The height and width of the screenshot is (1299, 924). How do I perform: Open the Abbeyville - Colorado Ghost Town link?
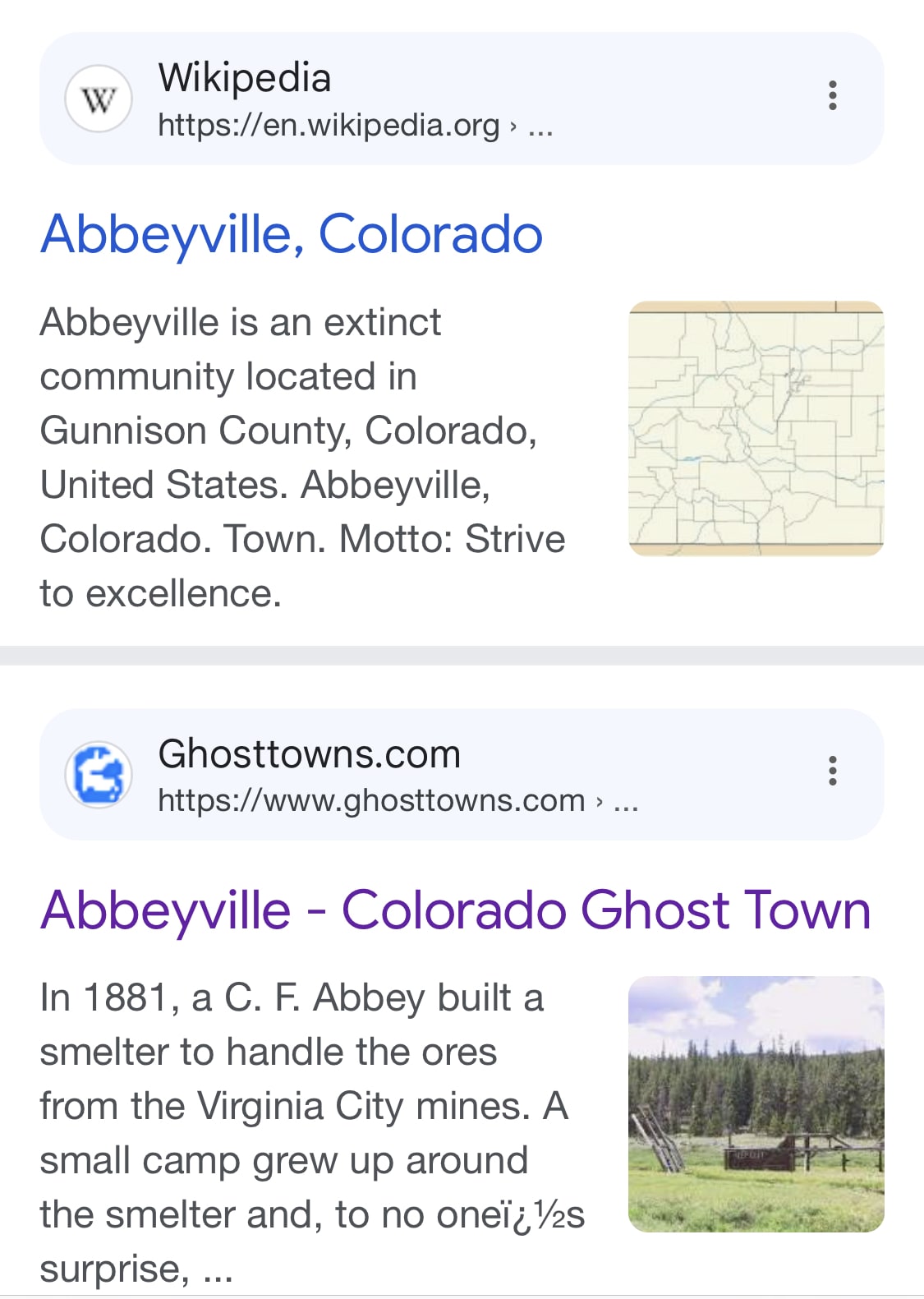click(455, 910)
